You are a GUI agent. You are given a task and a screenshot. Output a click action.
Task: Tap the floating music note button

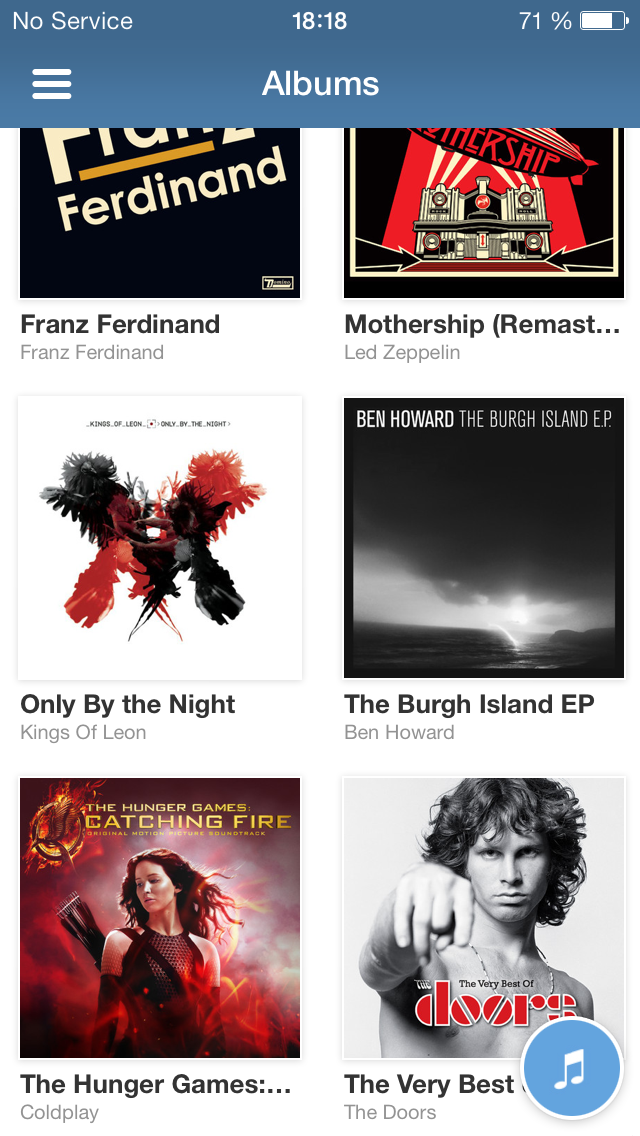[571, 1068]
